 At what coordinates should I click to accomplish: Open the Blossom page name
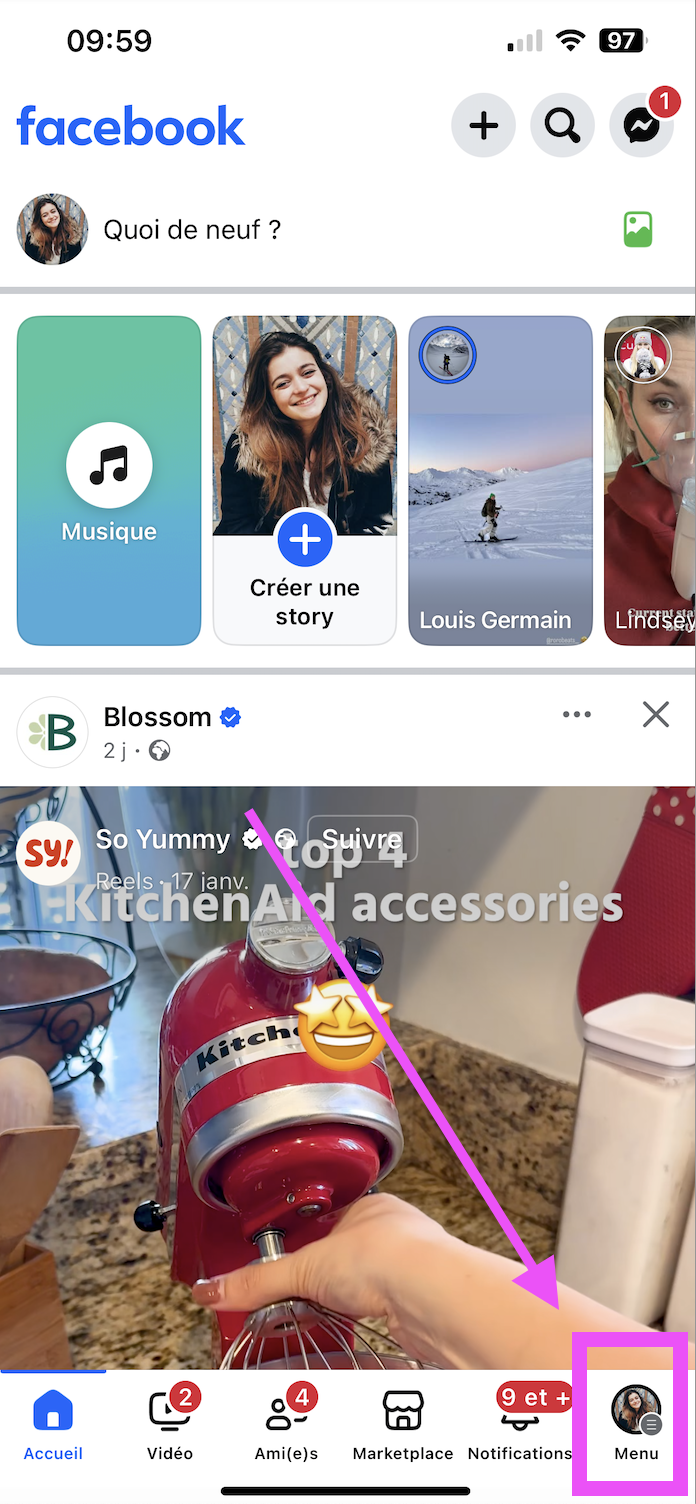[x=158, y=717]
